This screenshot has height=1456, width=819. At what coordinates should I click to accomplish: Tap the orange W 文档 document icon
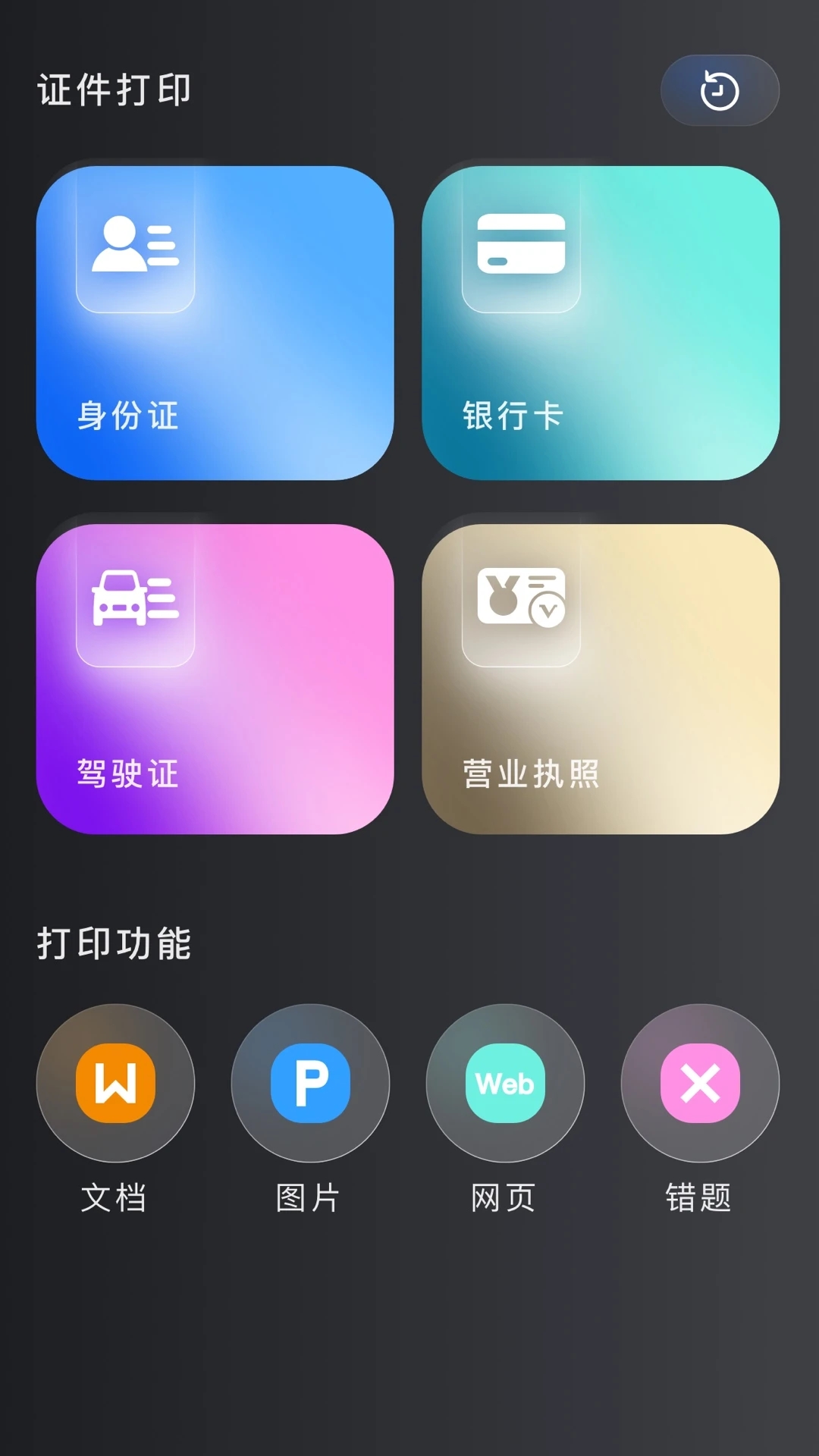115,1084
